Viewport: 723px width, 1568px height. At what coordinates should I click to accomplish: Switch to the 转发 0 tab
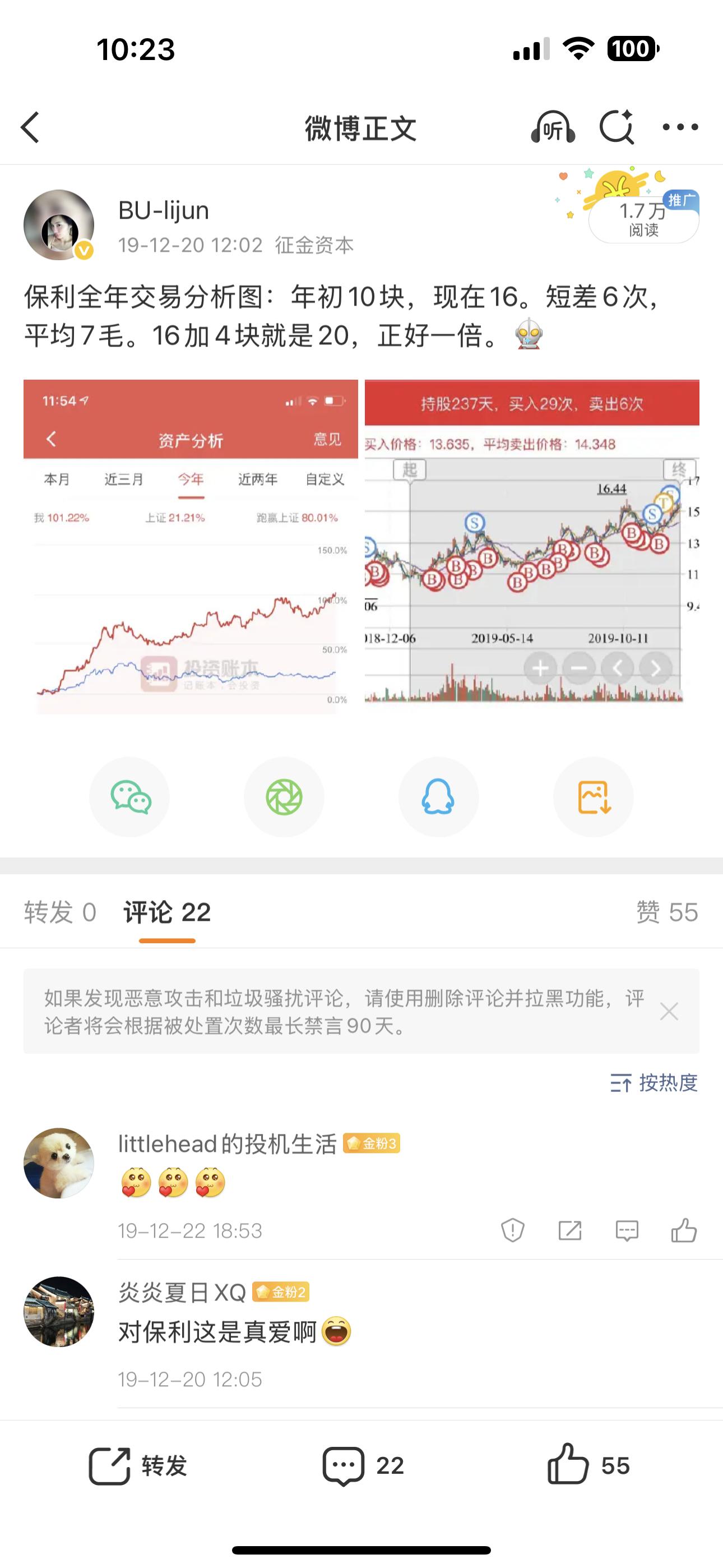click(x=59, y=912)
